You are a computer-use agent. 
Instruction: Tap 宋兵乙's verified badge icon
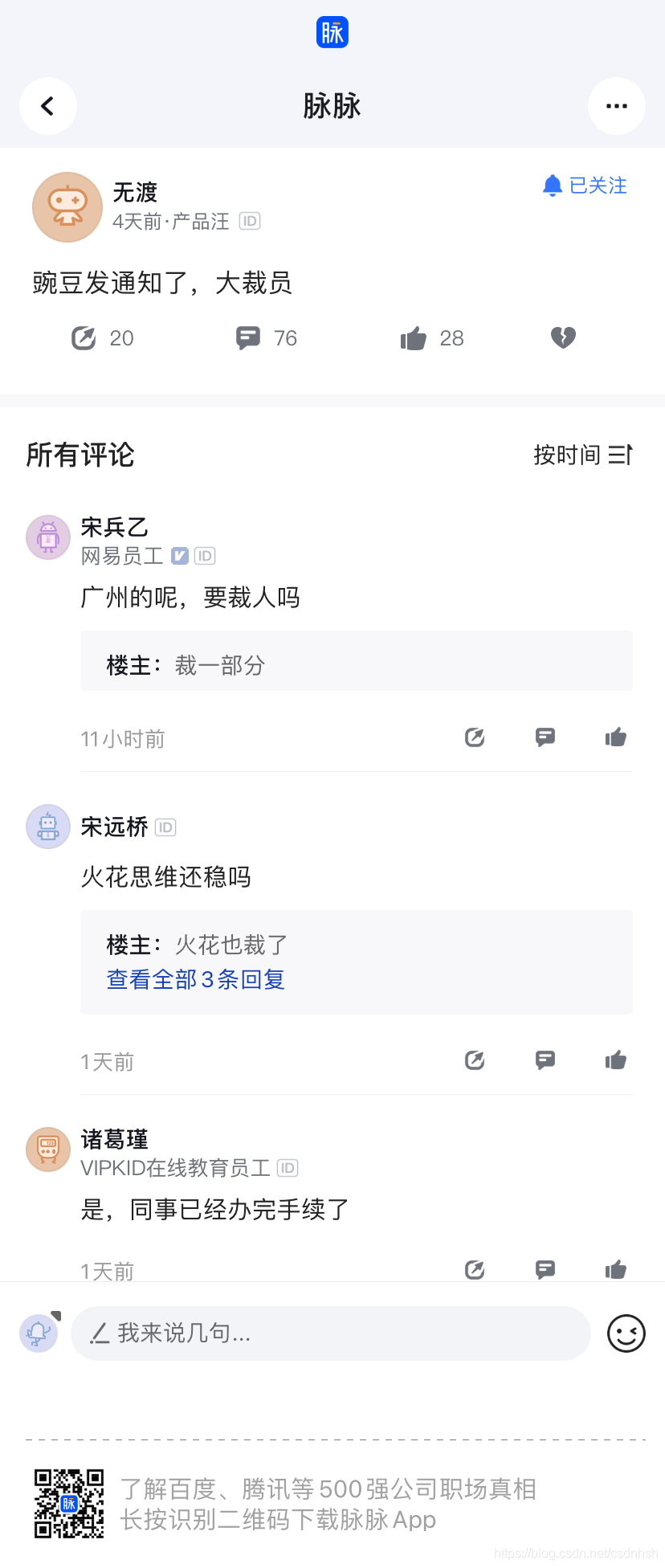coord(178,555)
